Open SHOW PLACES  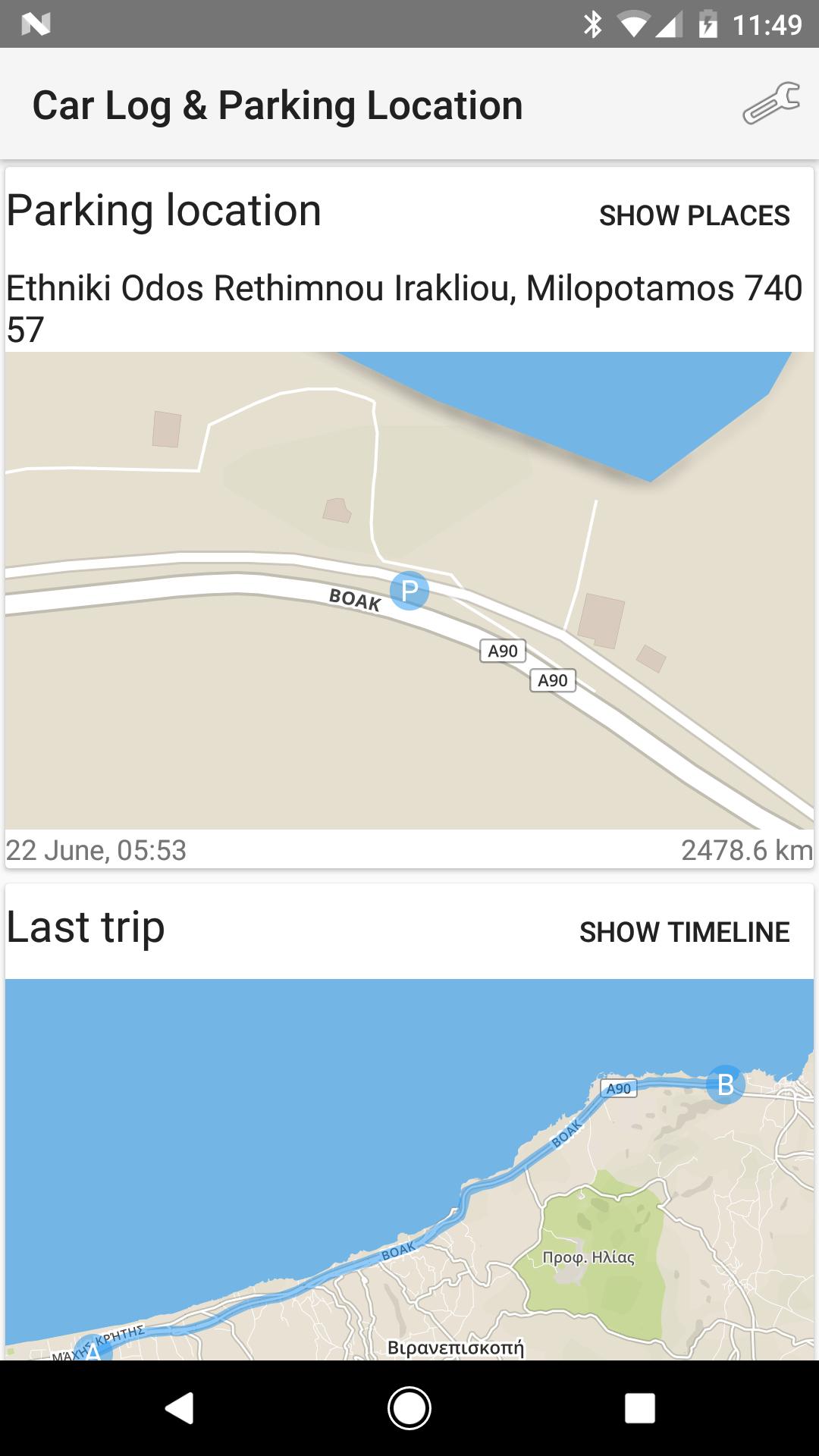693,217
